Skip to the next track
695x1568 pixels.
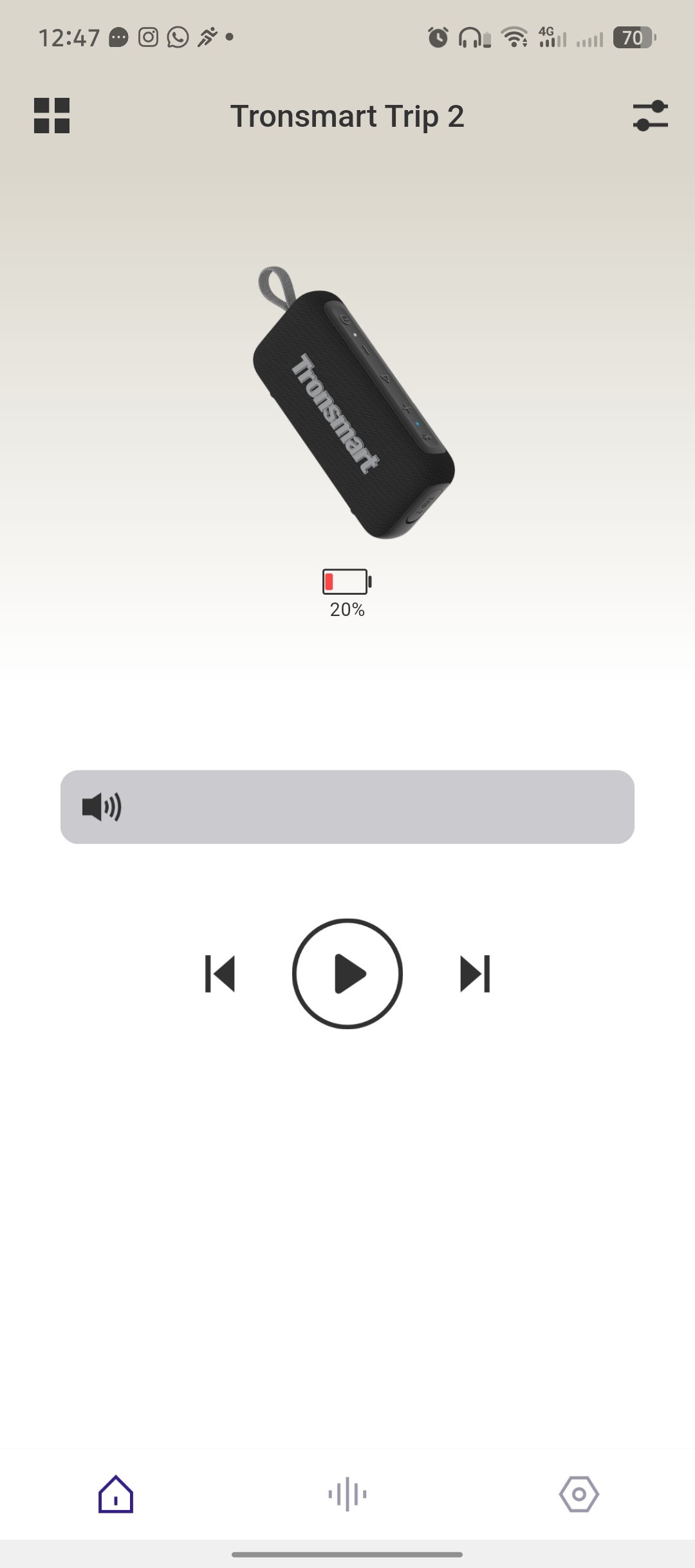tap(475, 974)
